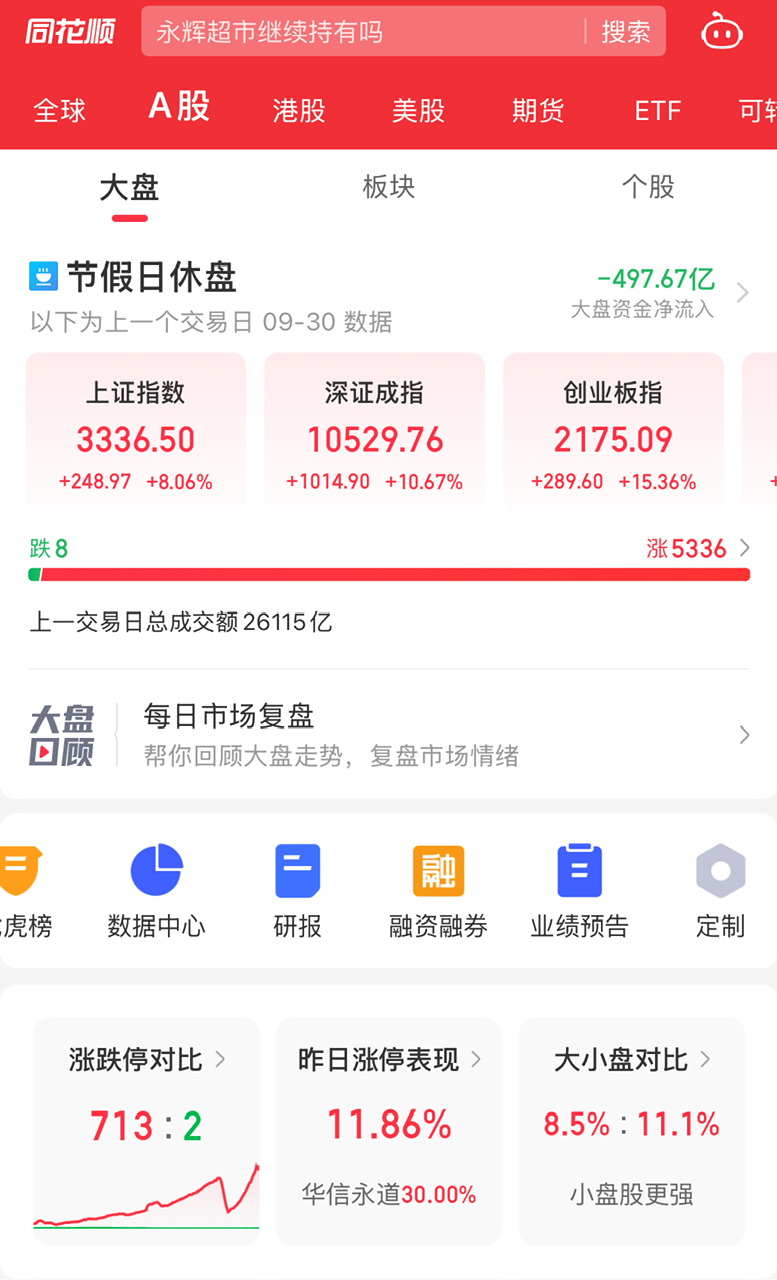777x1280 pixels.
Task: Open the 涨跌停对比 card
Action: [x=147, y=1131]
